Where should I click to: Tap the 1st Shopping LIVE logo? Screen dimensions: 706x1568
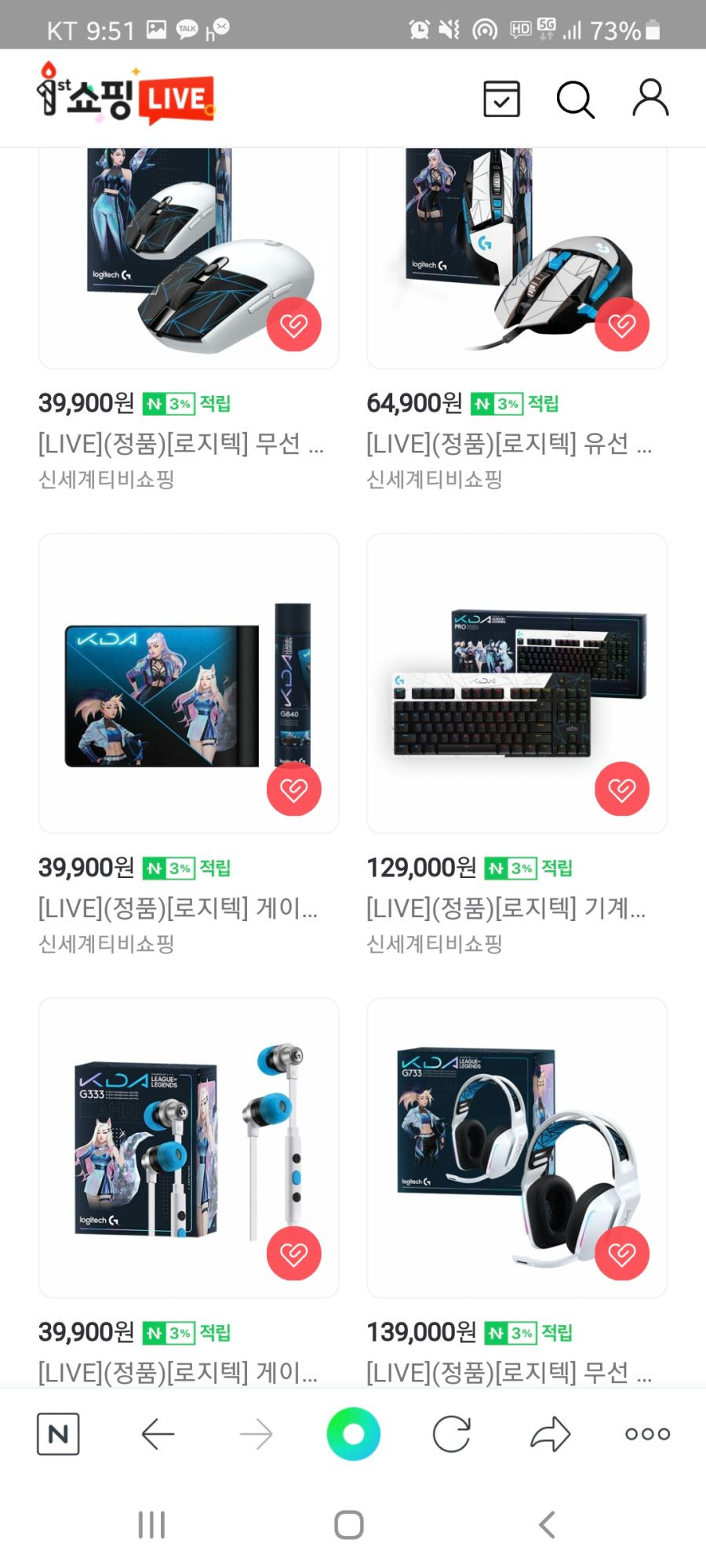point(126,96)
